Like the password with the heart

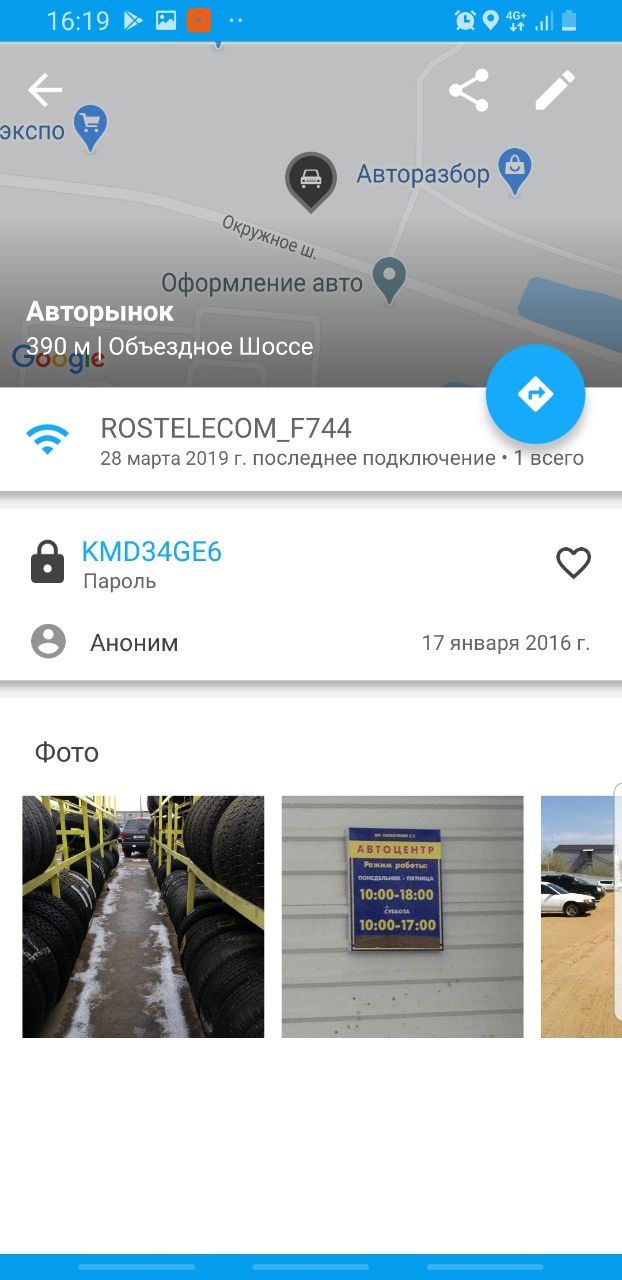tap(573, 563)
